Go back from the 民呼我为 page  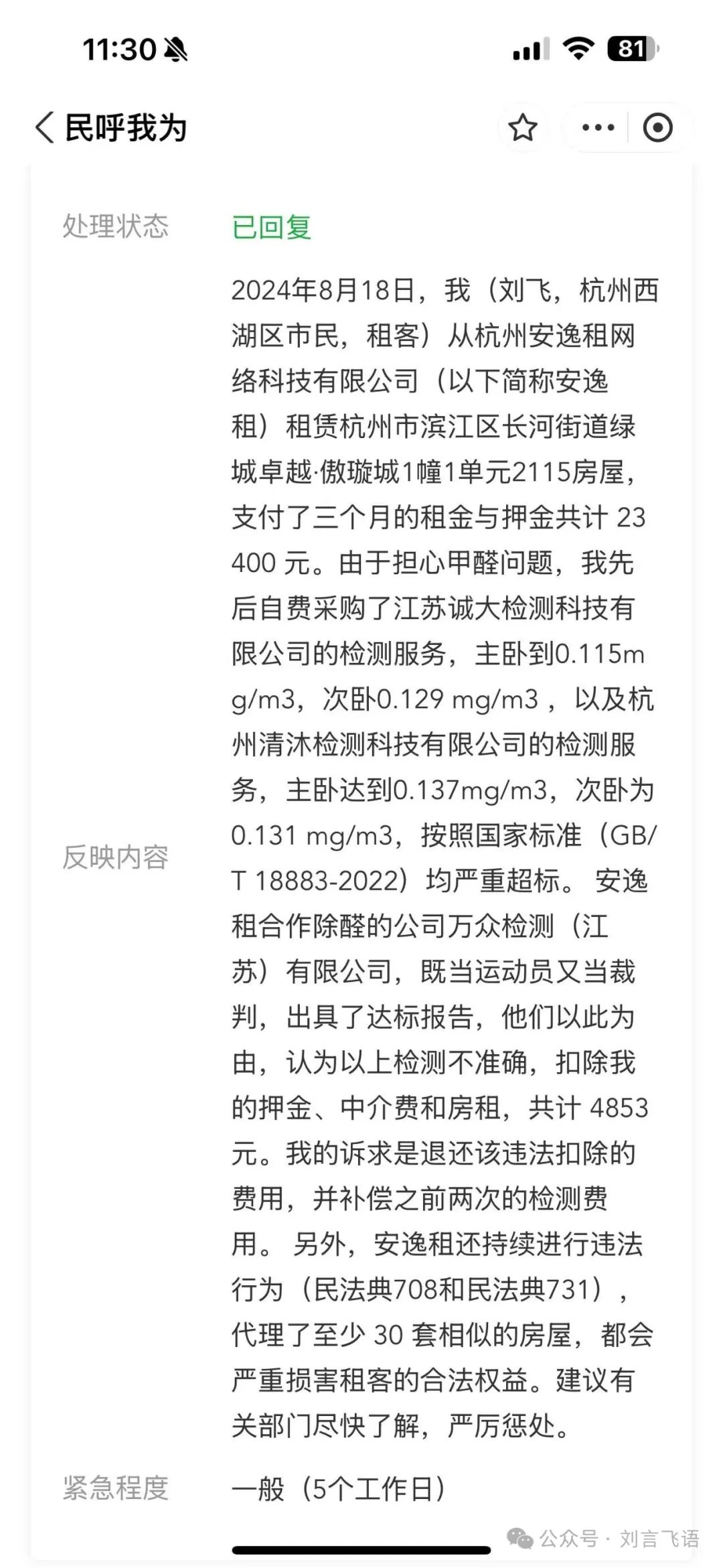pos(45,127)
